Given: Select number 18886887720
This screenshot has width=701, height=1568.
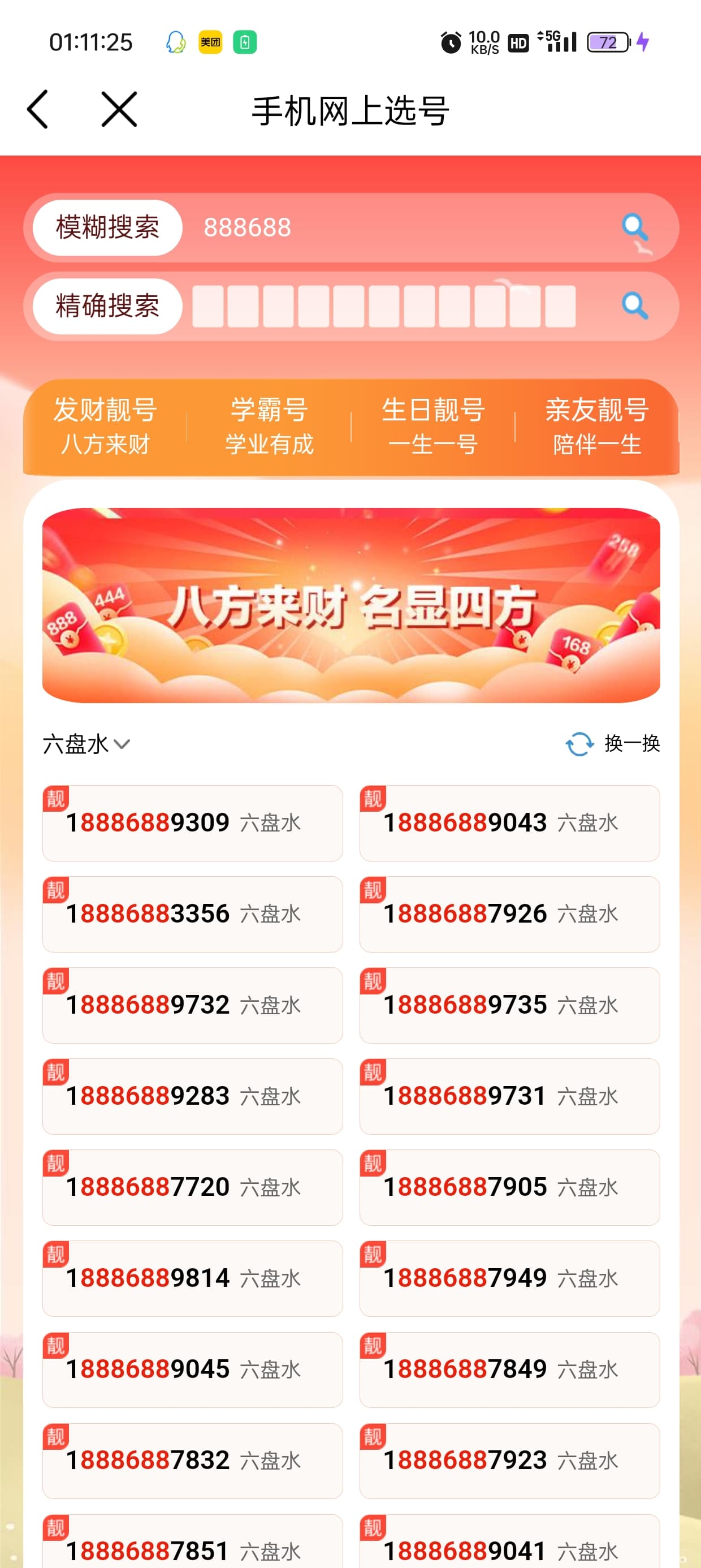Looking at the screenshot, I should pos(192,1187).
